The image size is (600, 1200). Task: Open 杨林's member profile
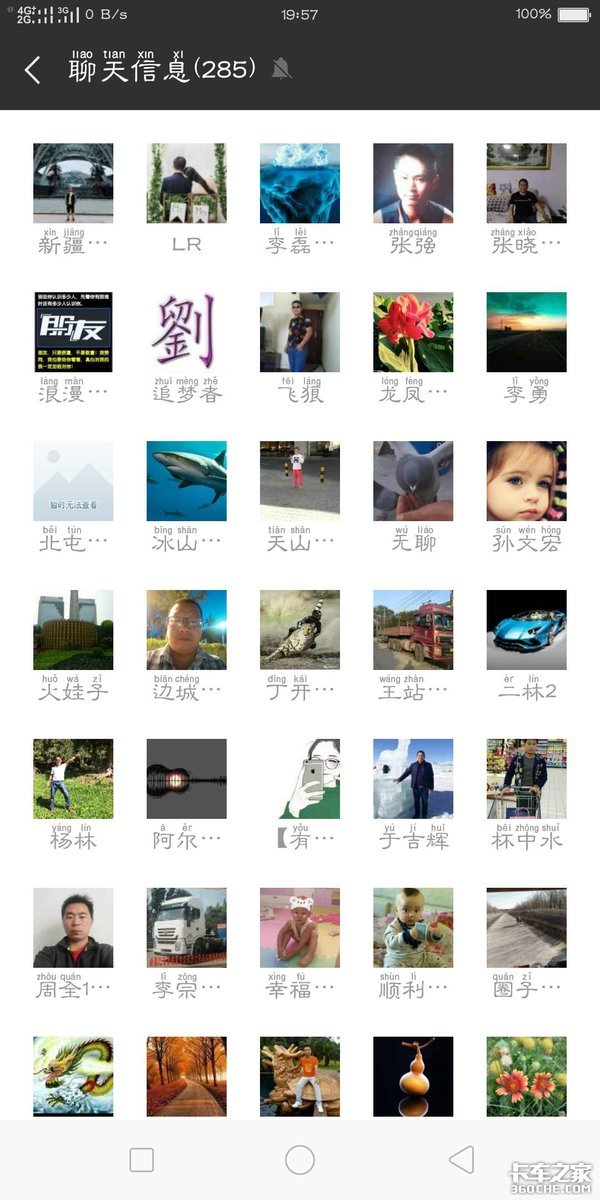point(73,780)
